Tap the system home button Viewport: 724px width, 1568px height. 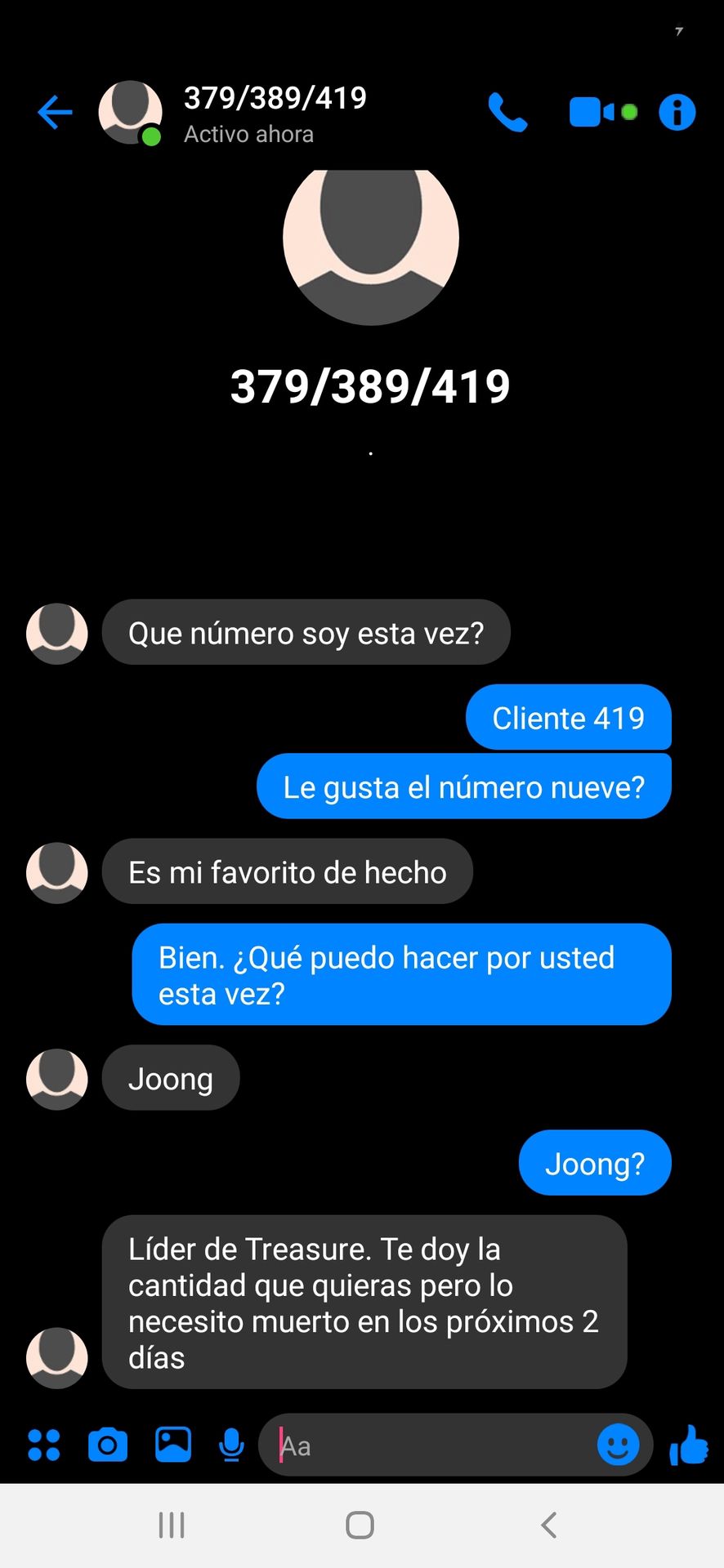click(x=360, y=1525)
